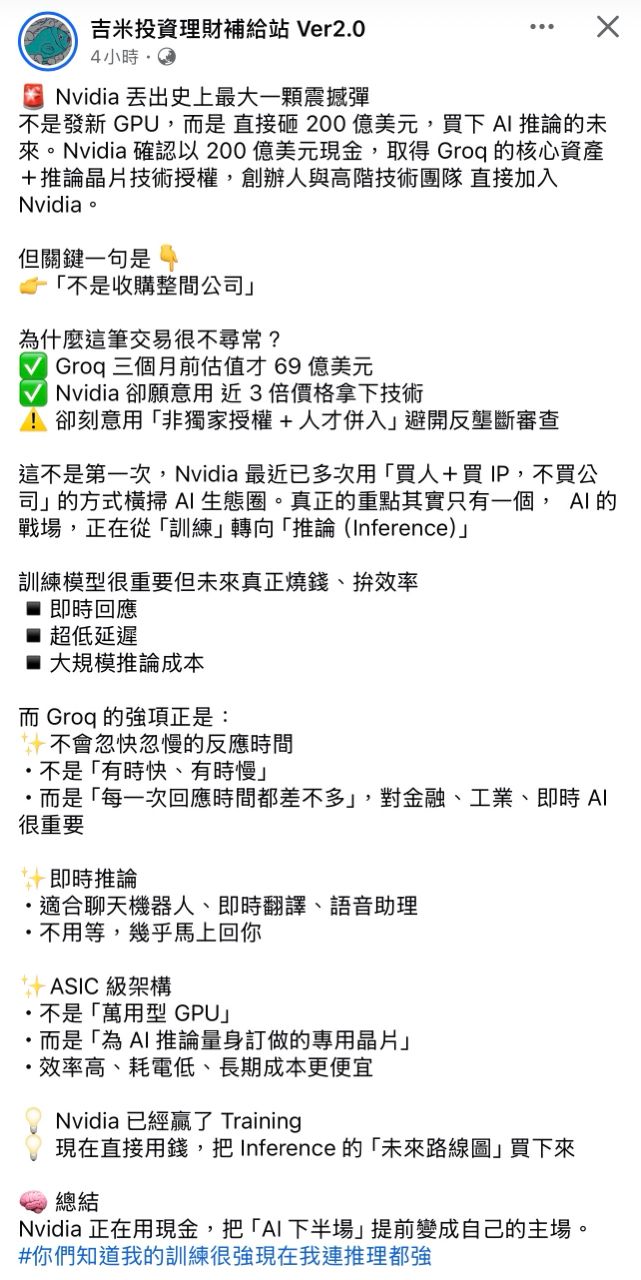The width and height of the screenshot is (641, 1280).
Task: Close this post view
Action: (x=607, y=28)
